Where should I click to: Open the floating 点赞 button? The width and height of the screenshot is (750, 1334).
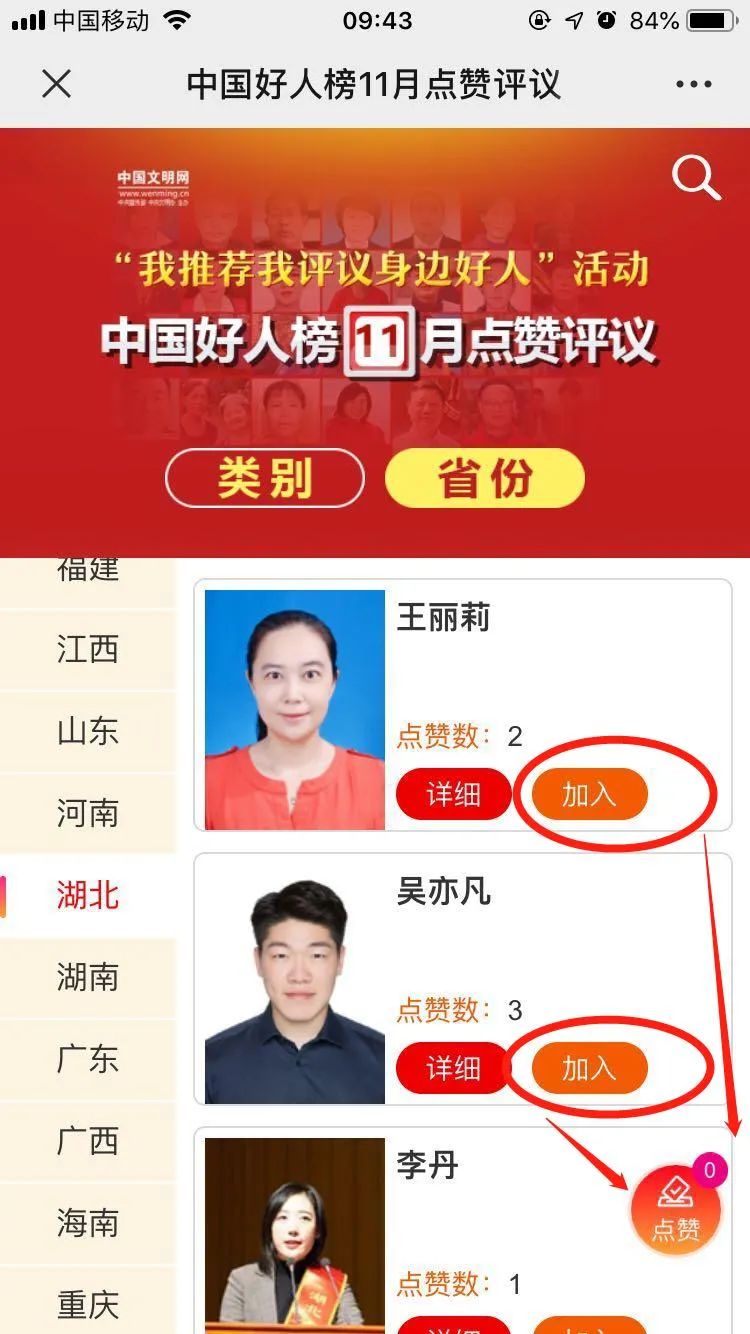pyautogui.click(x=676, y=1211)
